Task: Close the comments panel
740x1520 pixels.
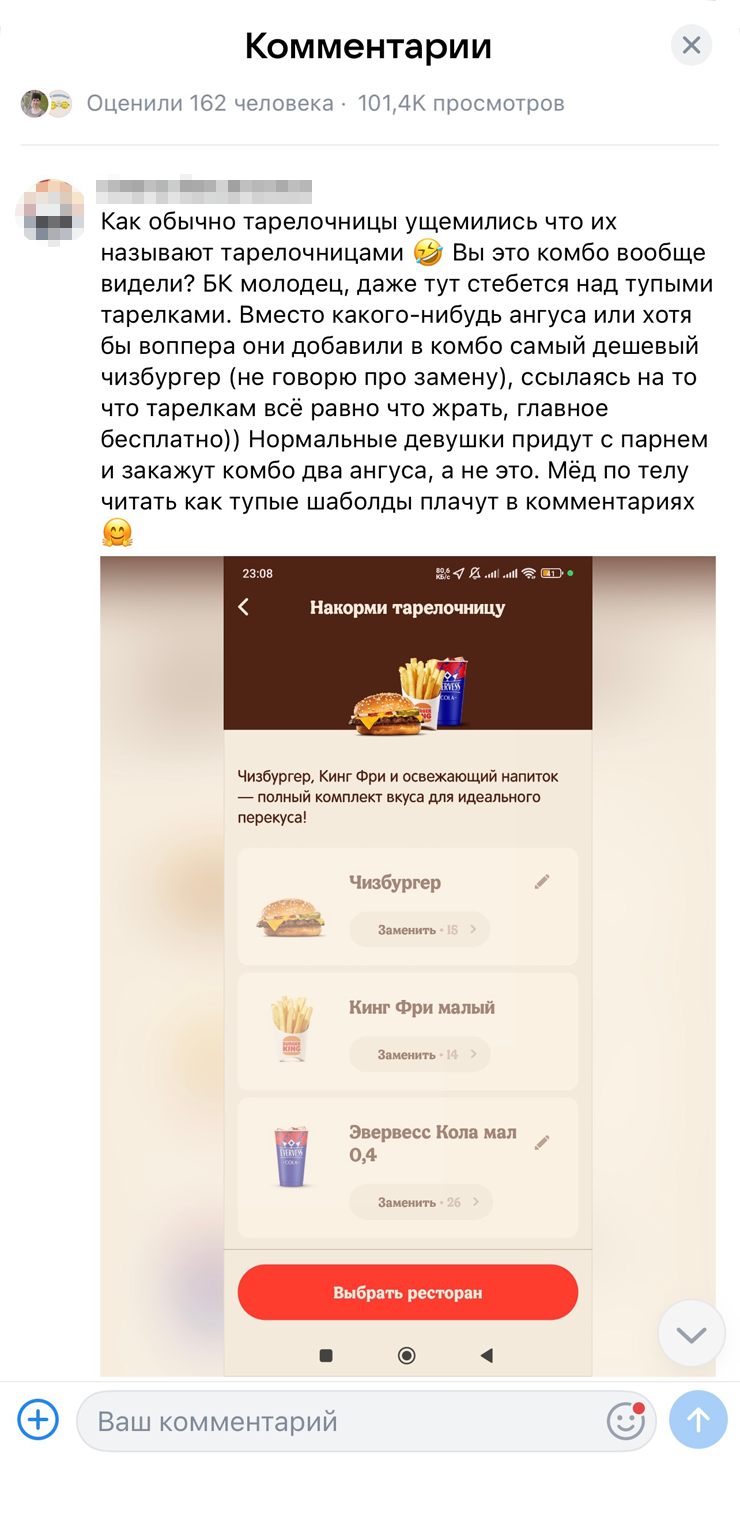Action: point(691,45)
